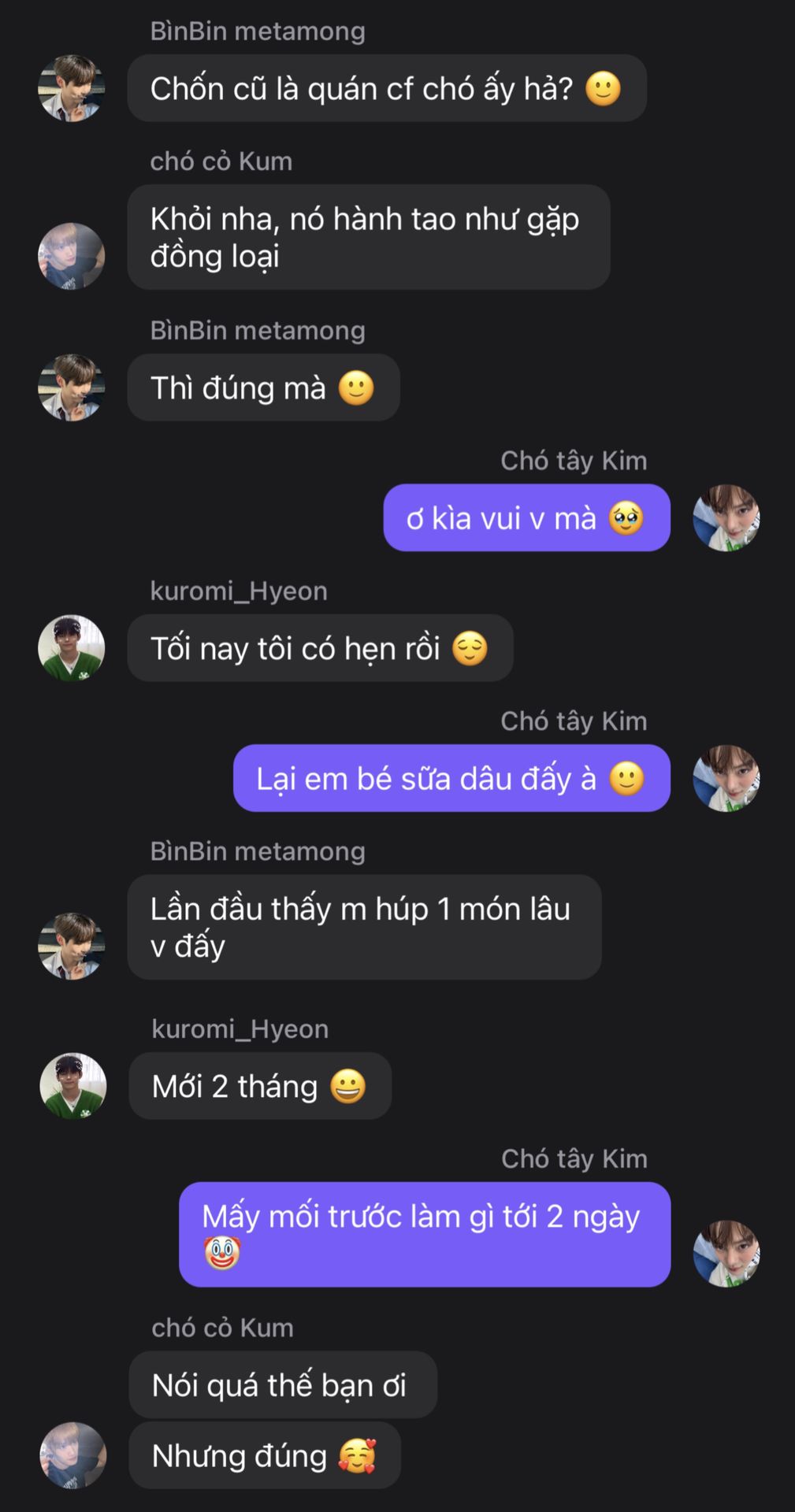The width and height of the screenshot is (795, 1512).
Task: View kuromi_Hyeon's profile photo beside "Mới 2 tháng"
Action: (73, 1086)
